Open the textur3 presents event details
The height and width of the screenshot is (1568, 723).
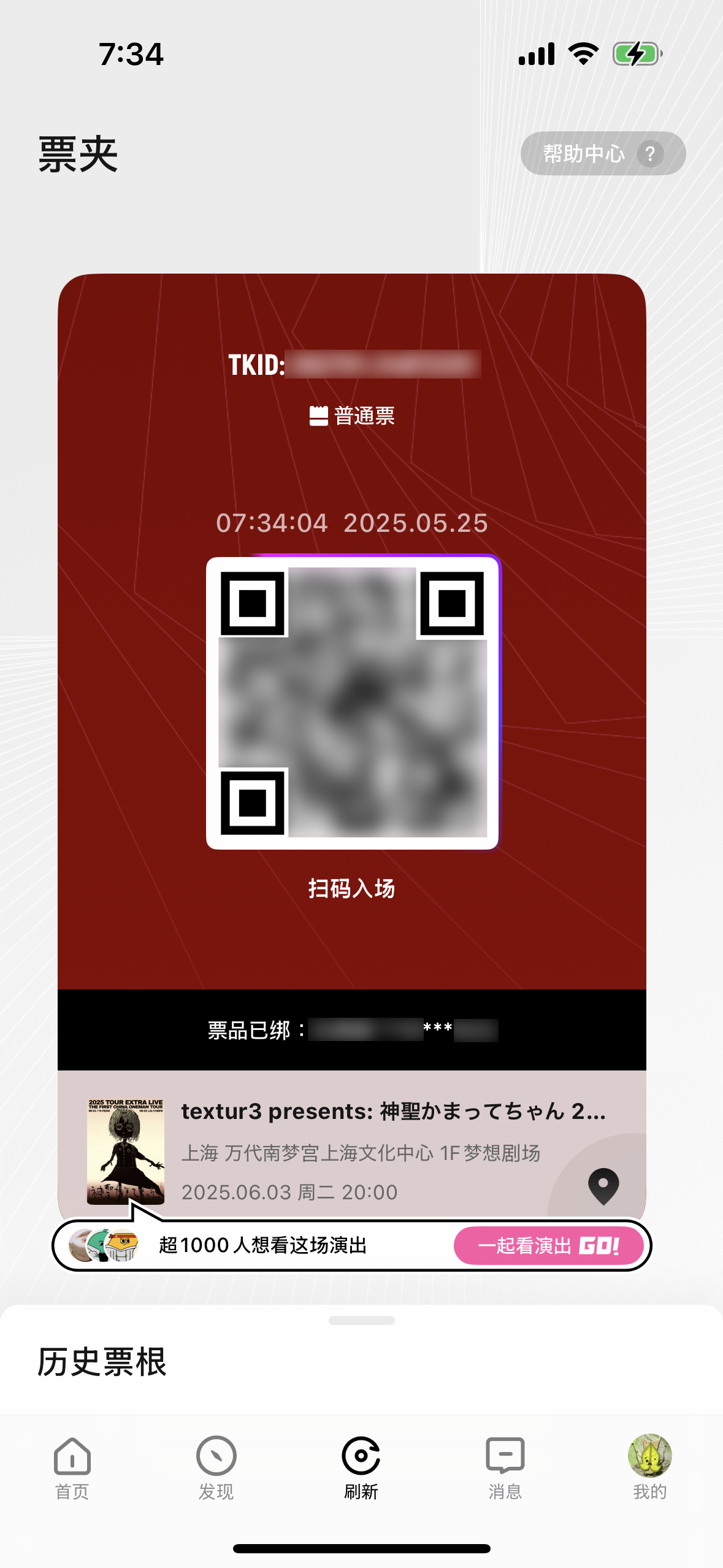click(392, 1112)
